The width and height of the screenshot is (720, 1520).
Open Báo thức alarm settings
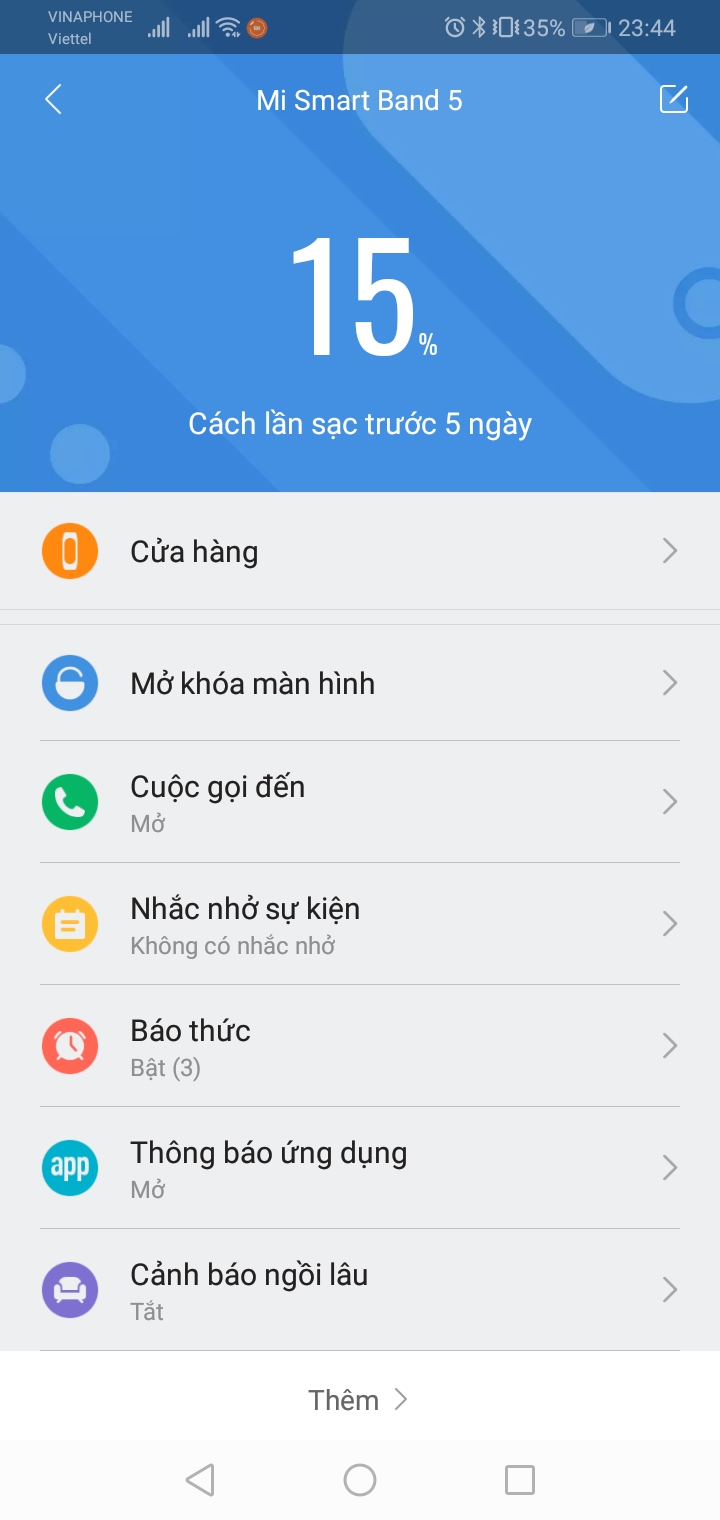click(x=360, y=1046)
